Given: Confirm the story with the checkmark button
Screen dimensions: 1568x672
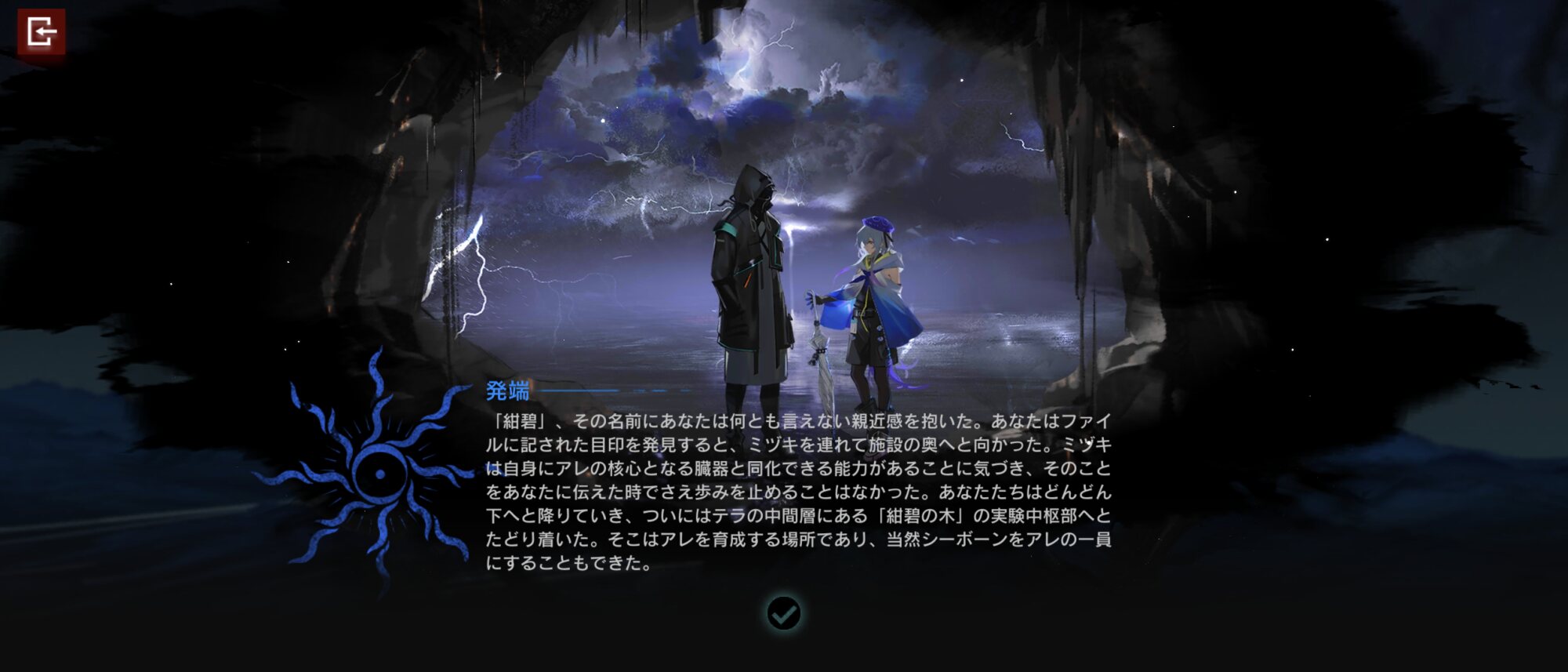Looking at the screenshot, I should coord(783,613).
